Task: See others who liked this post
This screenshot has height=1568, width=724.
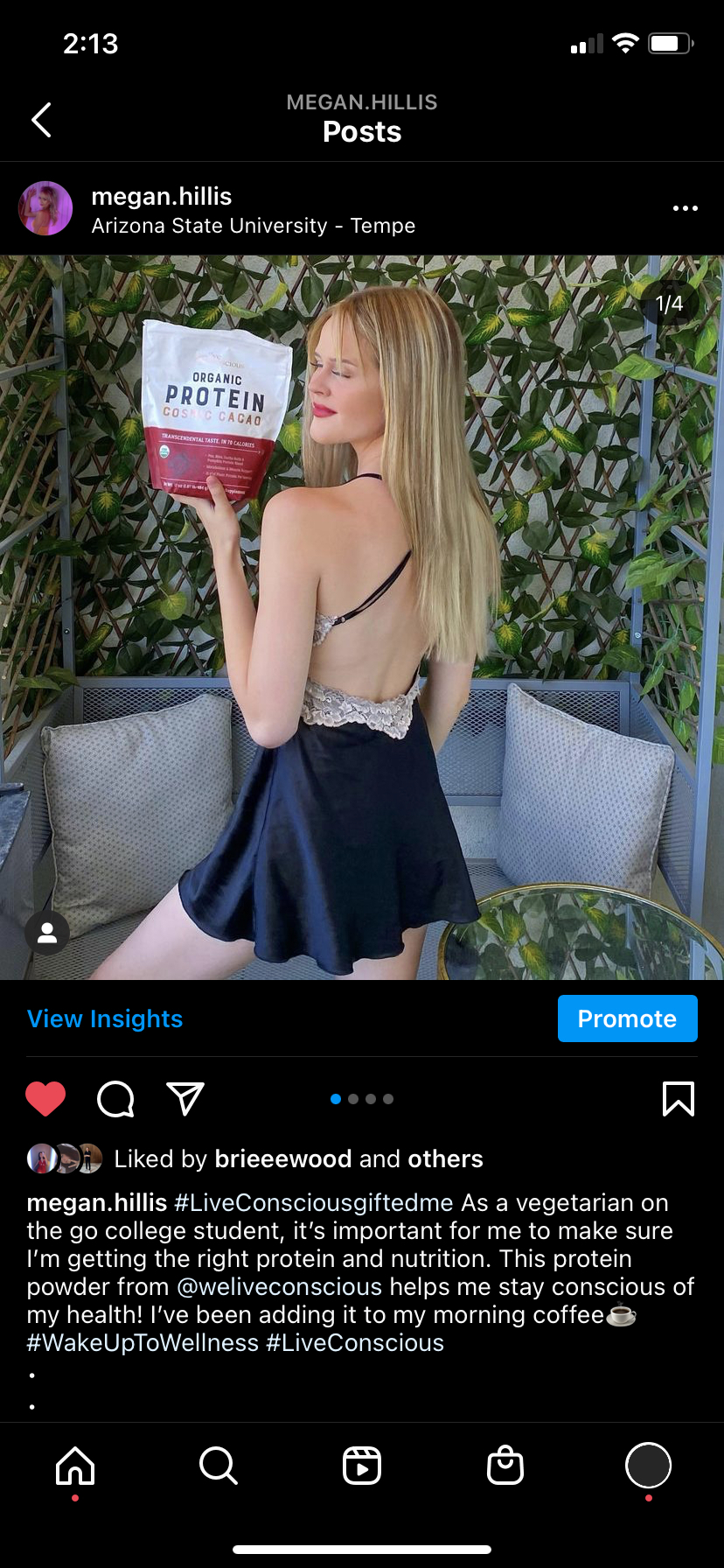Action: [445, 1158]
